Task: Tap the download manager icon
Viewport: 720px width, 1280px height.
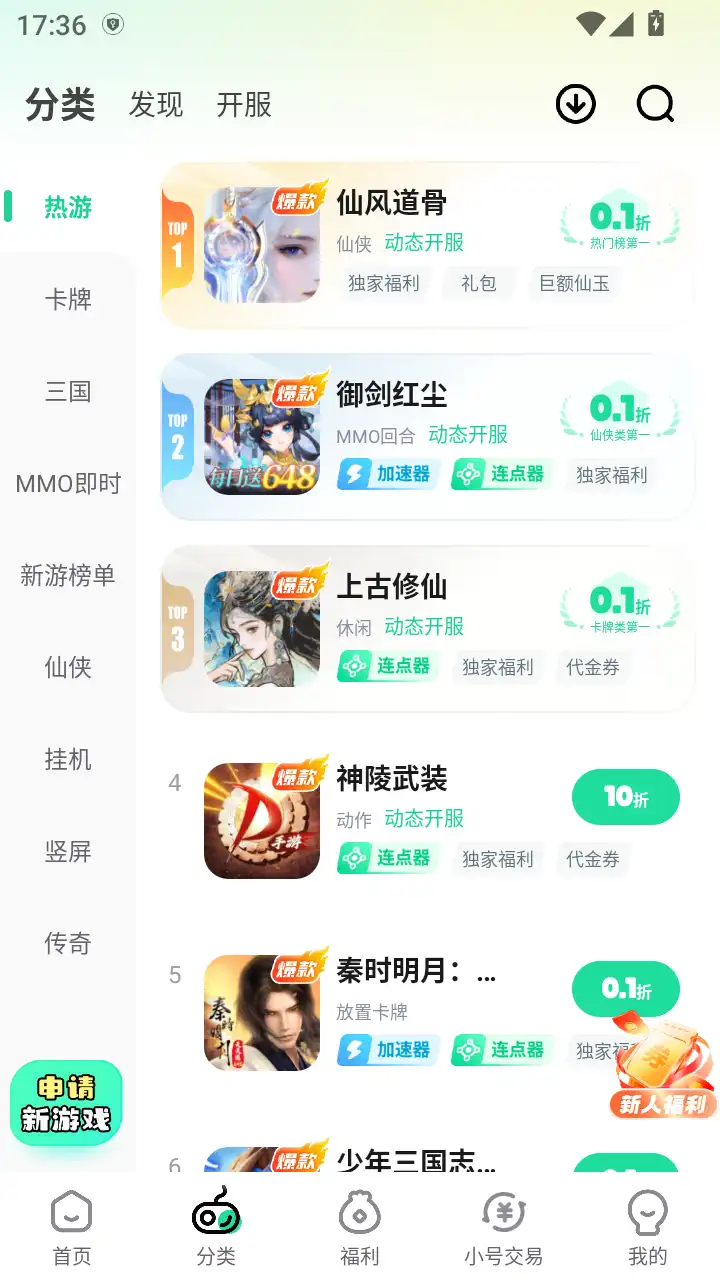Action: coord(575,104)
